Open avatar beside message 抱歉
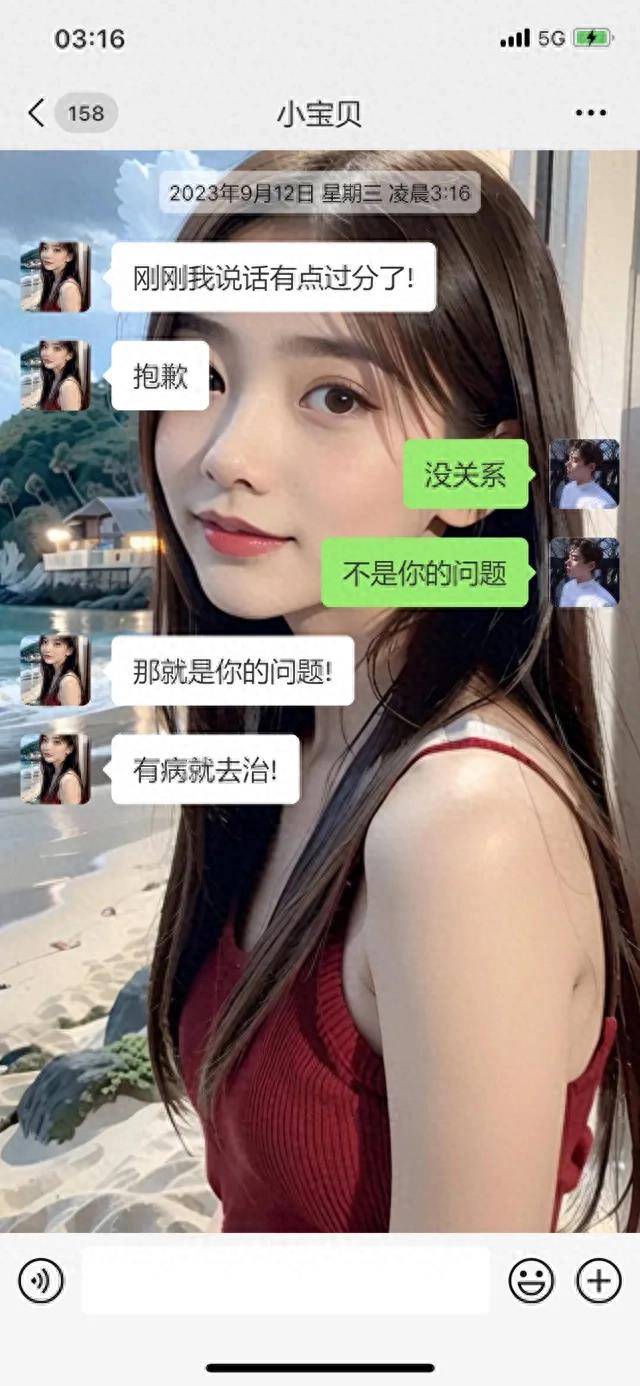 (55, 375)
